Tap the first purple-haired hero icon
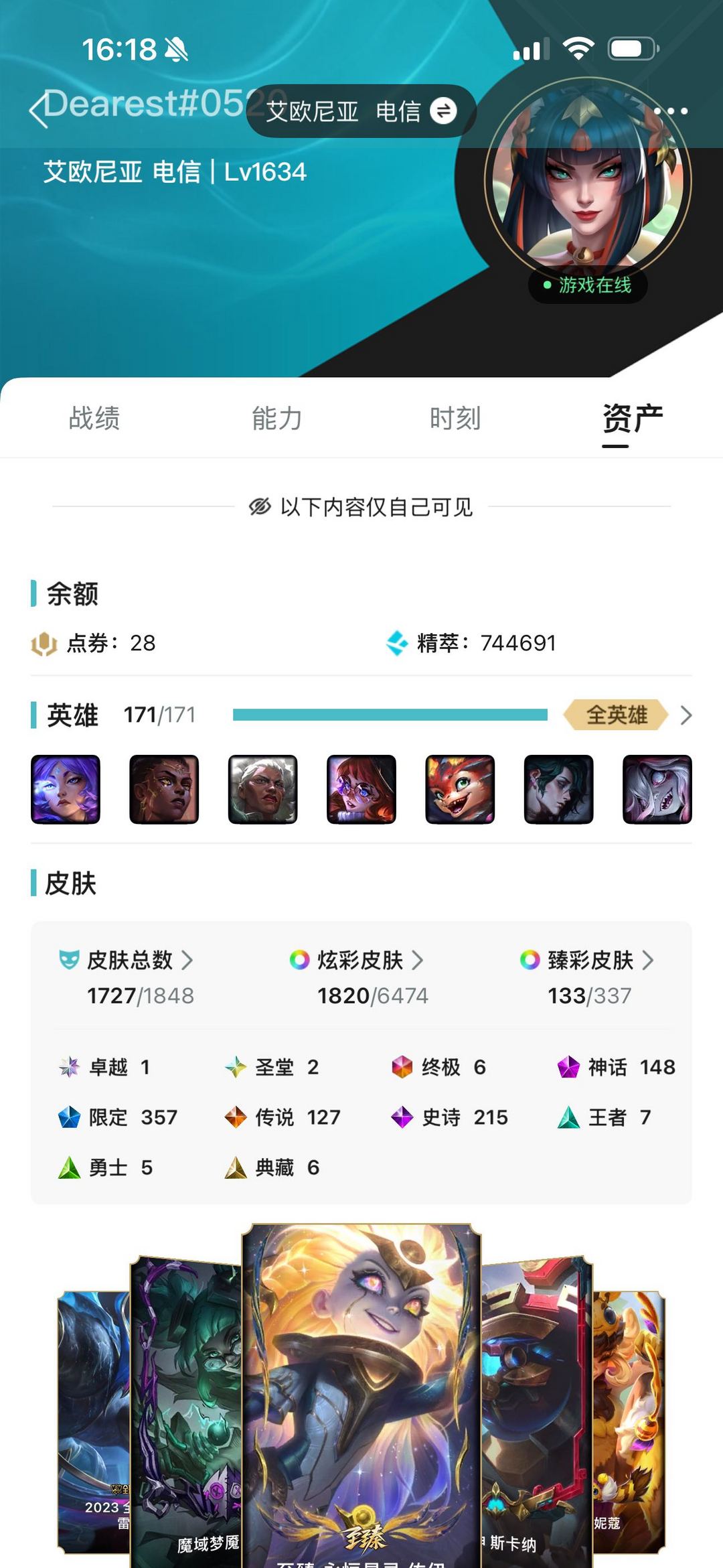723x1568 pixels. [66, 789]
